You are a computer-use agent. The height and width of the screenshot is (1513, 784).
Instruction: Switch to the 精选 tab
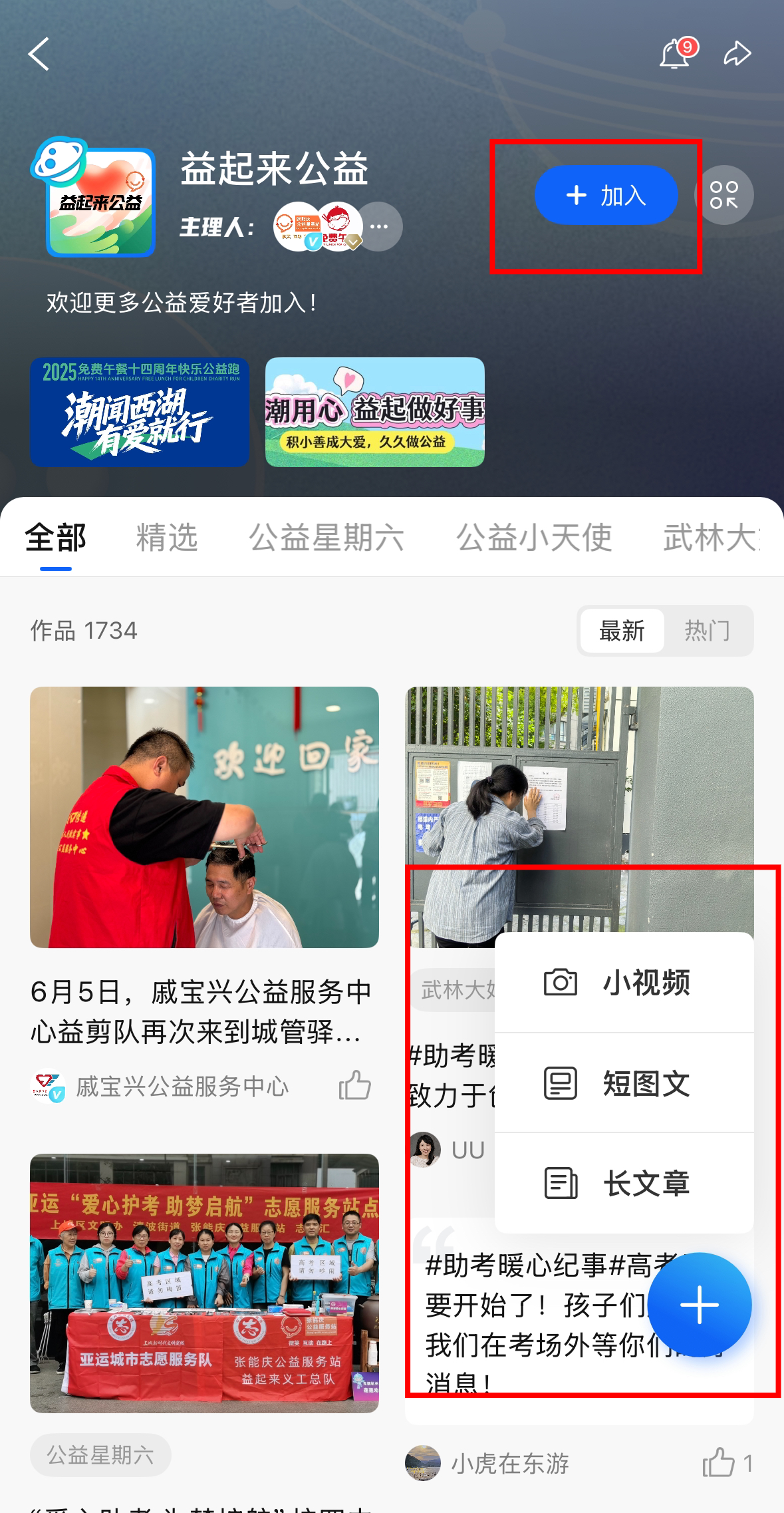click(x=167, y=538)
